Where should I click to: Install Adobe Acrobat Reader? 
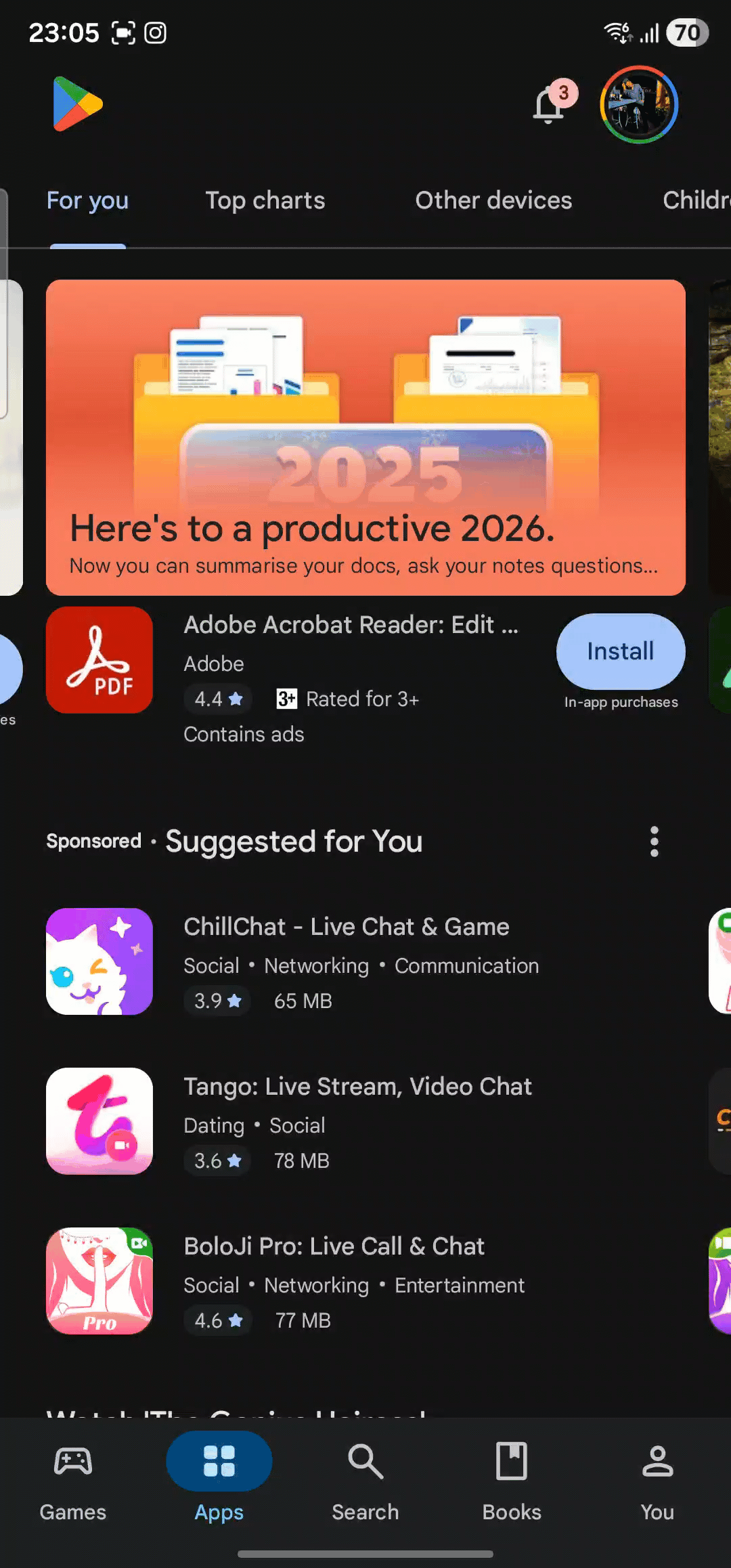pos(620,651)
